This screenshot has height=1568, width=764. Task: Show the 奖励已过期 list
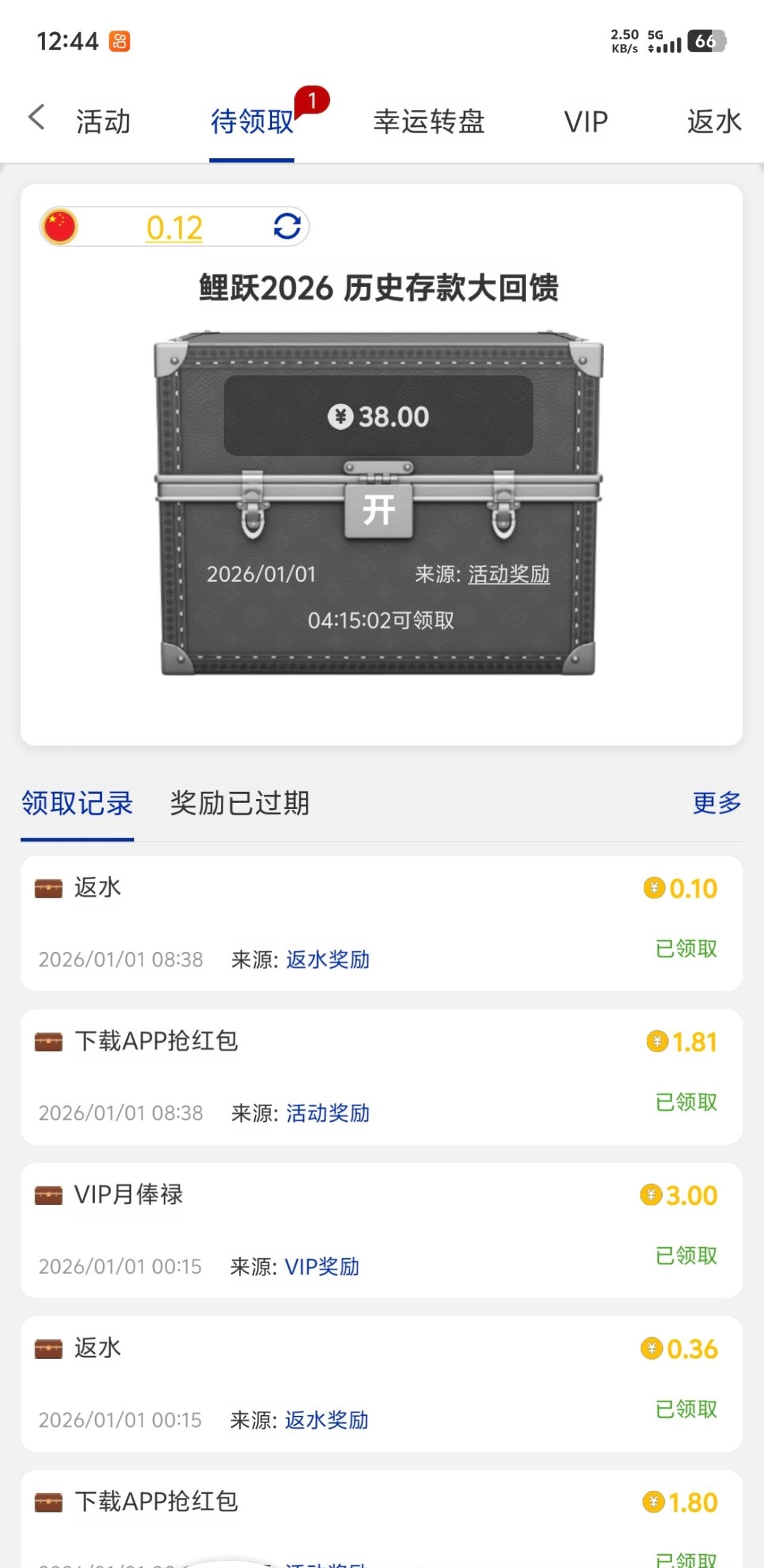coord(239,803)
